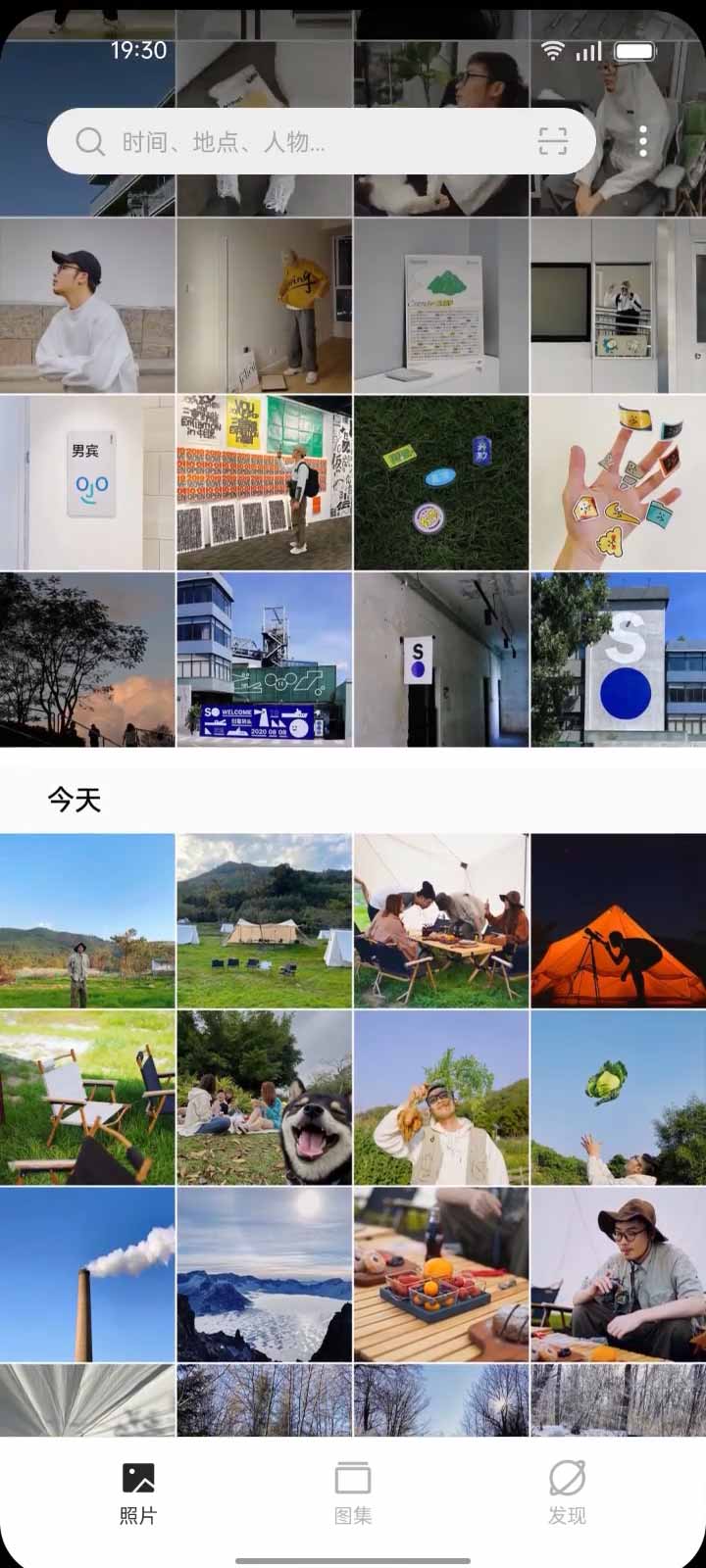Viewport: 706px width, 1568px height.
Task: Switch to the 图集 albums tab
Action: [353, 1493]
